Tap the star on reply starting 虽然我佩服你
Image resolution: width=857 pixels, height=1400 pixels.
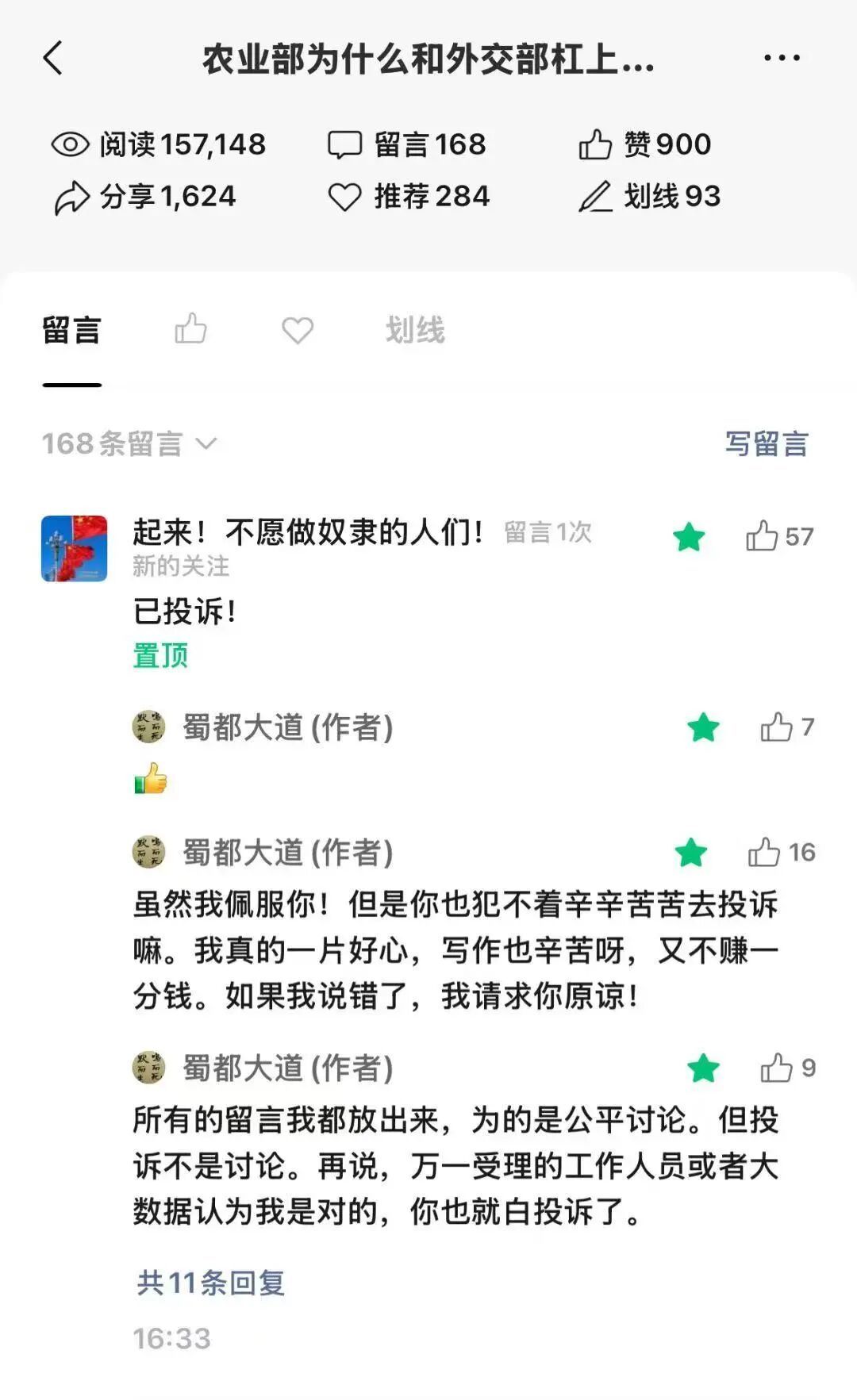(x=691, y=853)
